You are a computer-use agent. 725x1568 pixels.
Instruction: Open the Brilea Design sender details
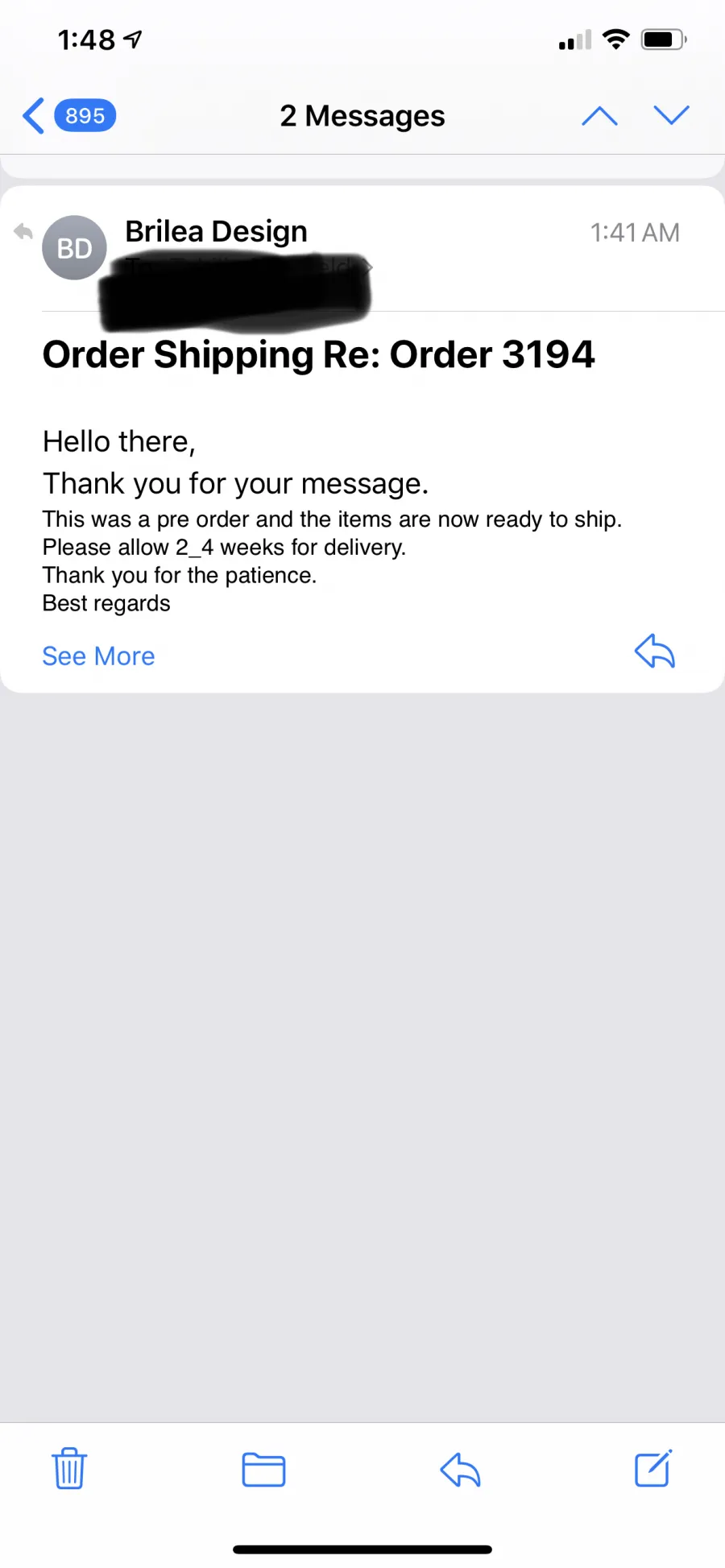(216, 232)
